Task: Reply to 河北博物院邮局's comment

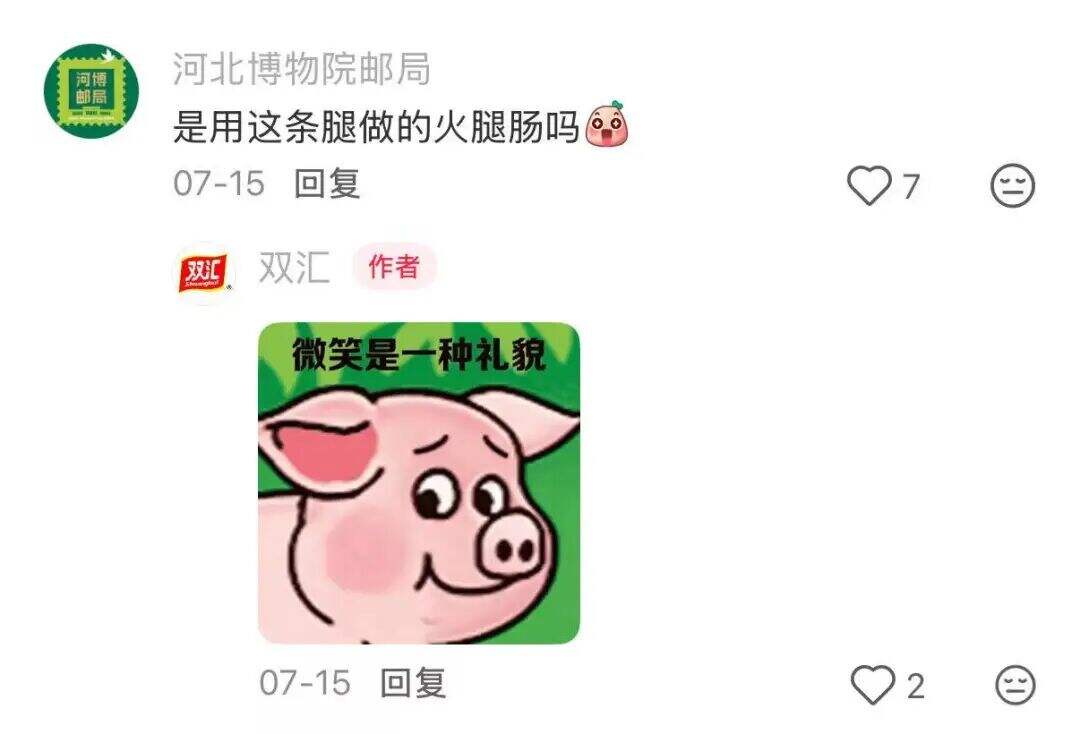Action: (327, 184)
